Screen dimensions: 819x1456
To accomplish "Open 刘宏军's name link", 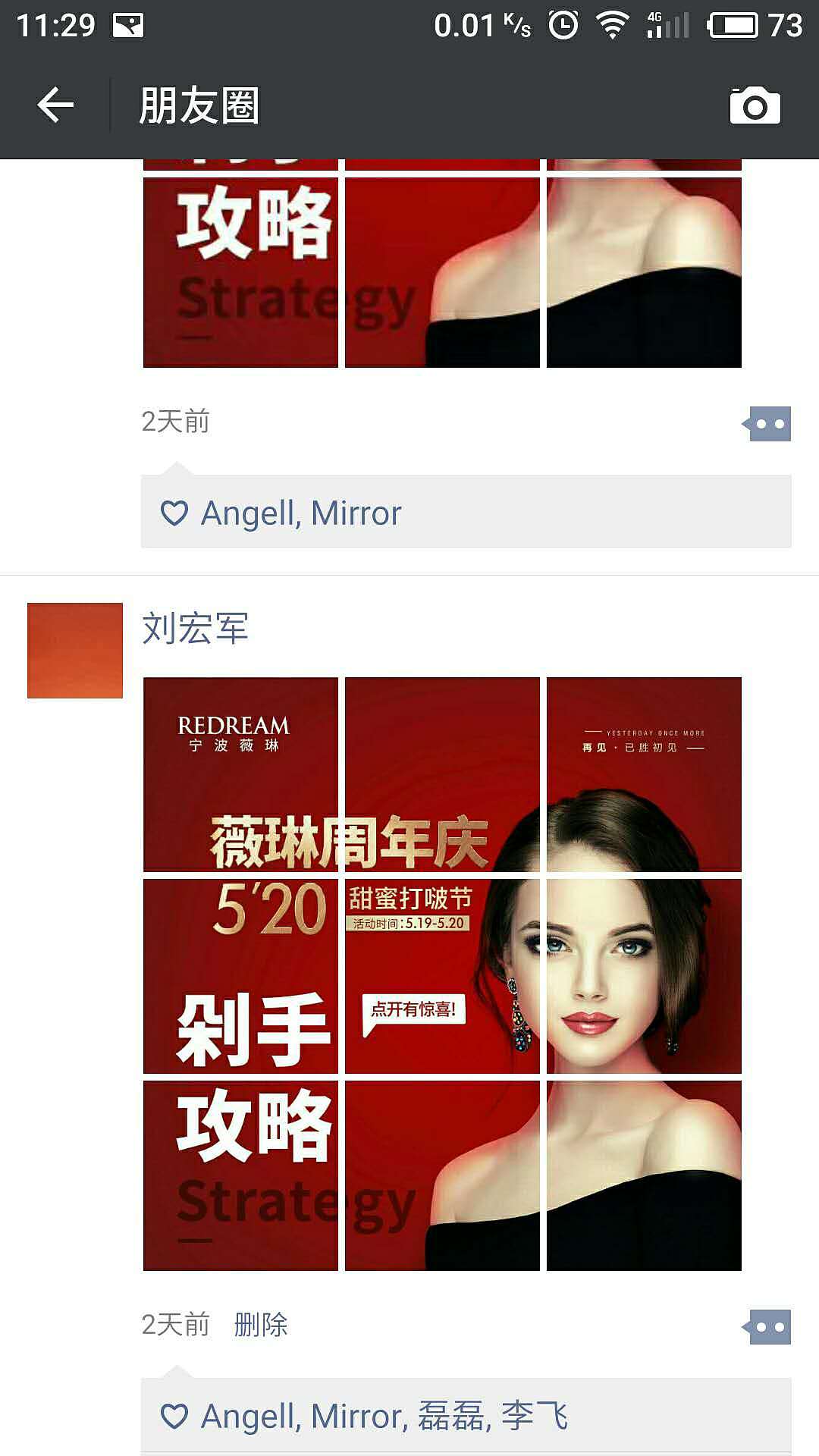I will point(195,629).
